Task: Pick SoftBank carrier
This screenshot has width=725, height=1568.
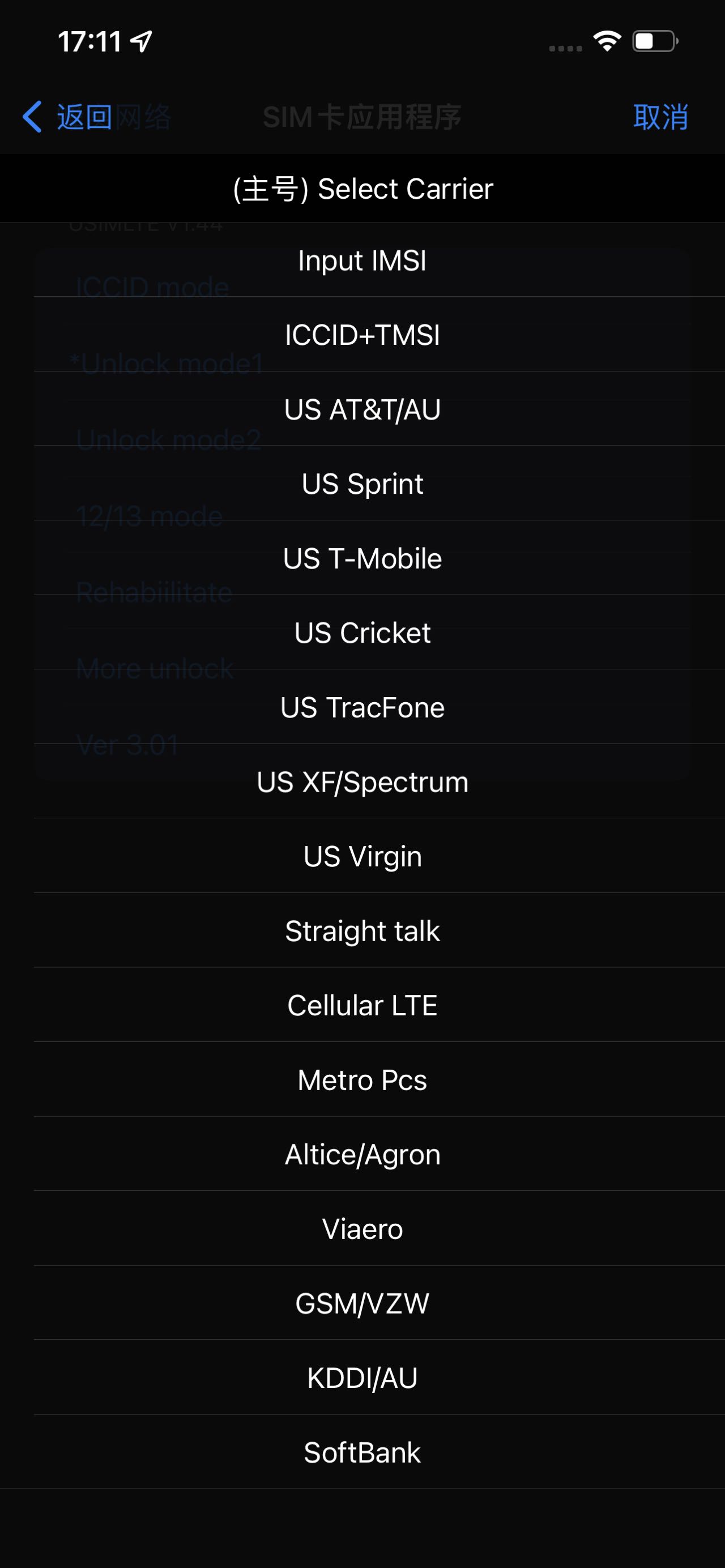Action: 362,1453
